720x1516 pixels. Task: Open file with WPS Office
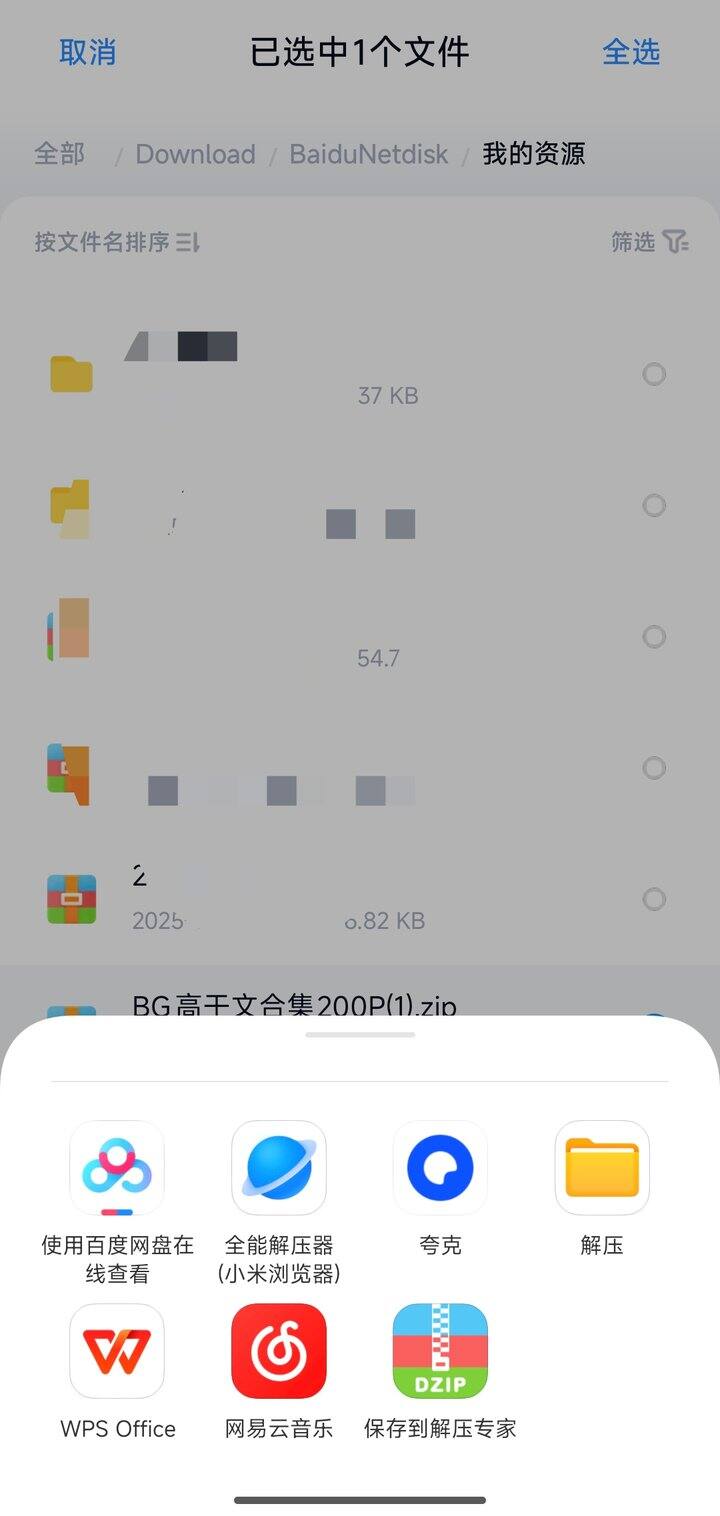click(117, 1350)
